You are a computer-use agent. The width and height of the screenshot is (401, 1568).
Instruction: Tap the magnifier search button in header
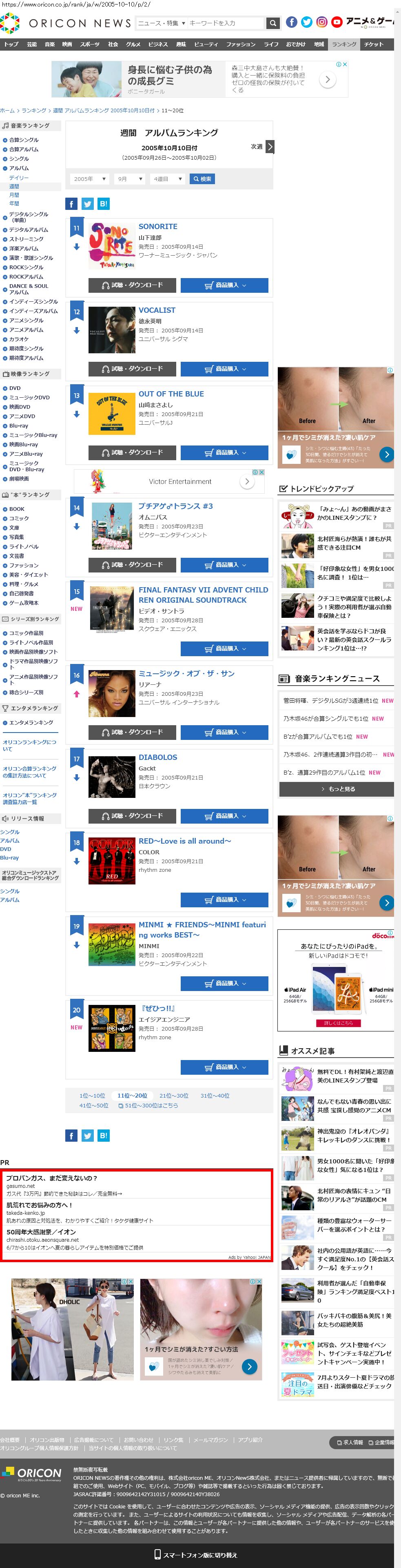coord(273,23)
